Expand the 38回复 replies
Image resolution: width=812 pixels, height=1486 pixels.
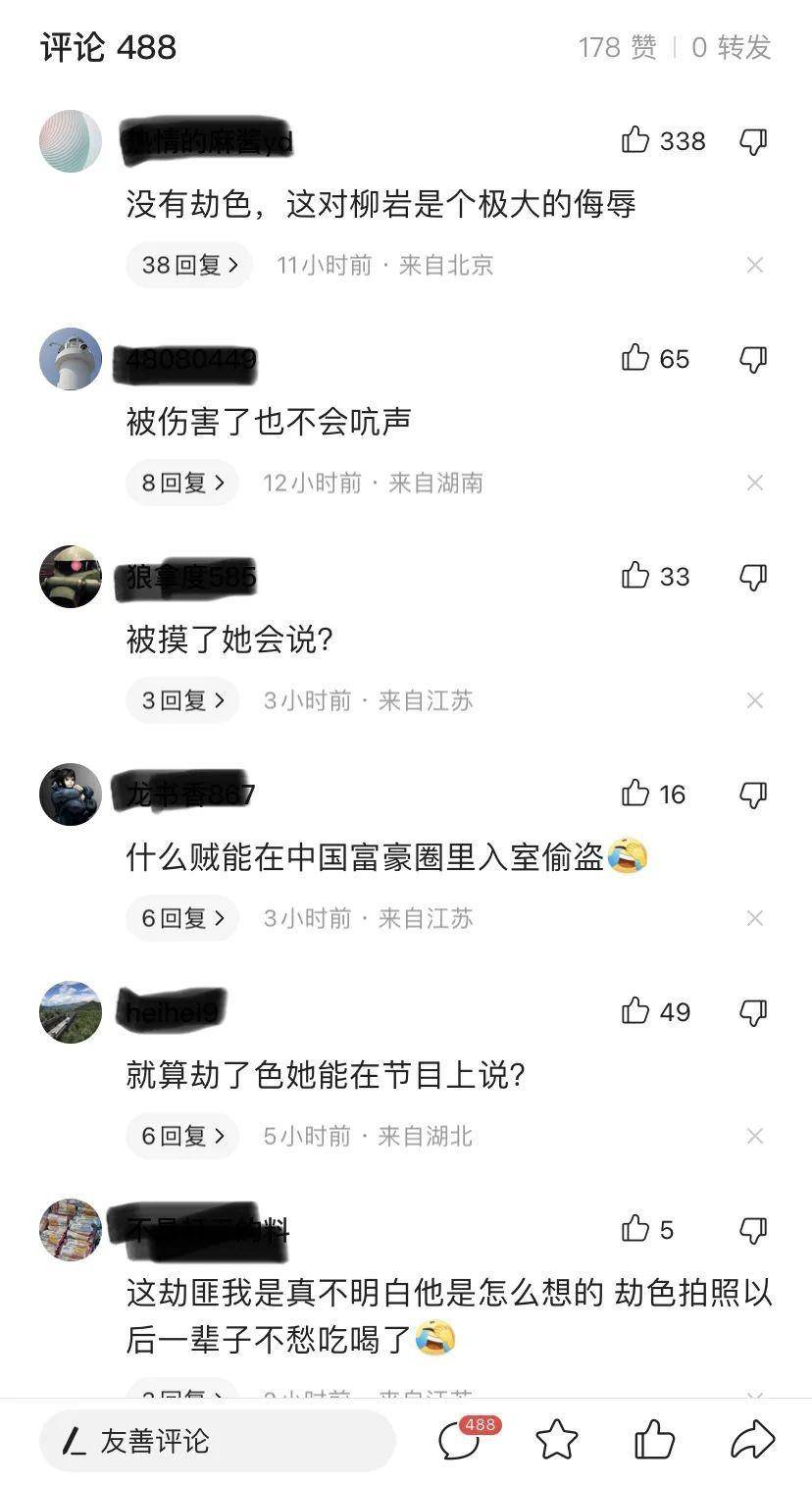(x=189, y=265)
